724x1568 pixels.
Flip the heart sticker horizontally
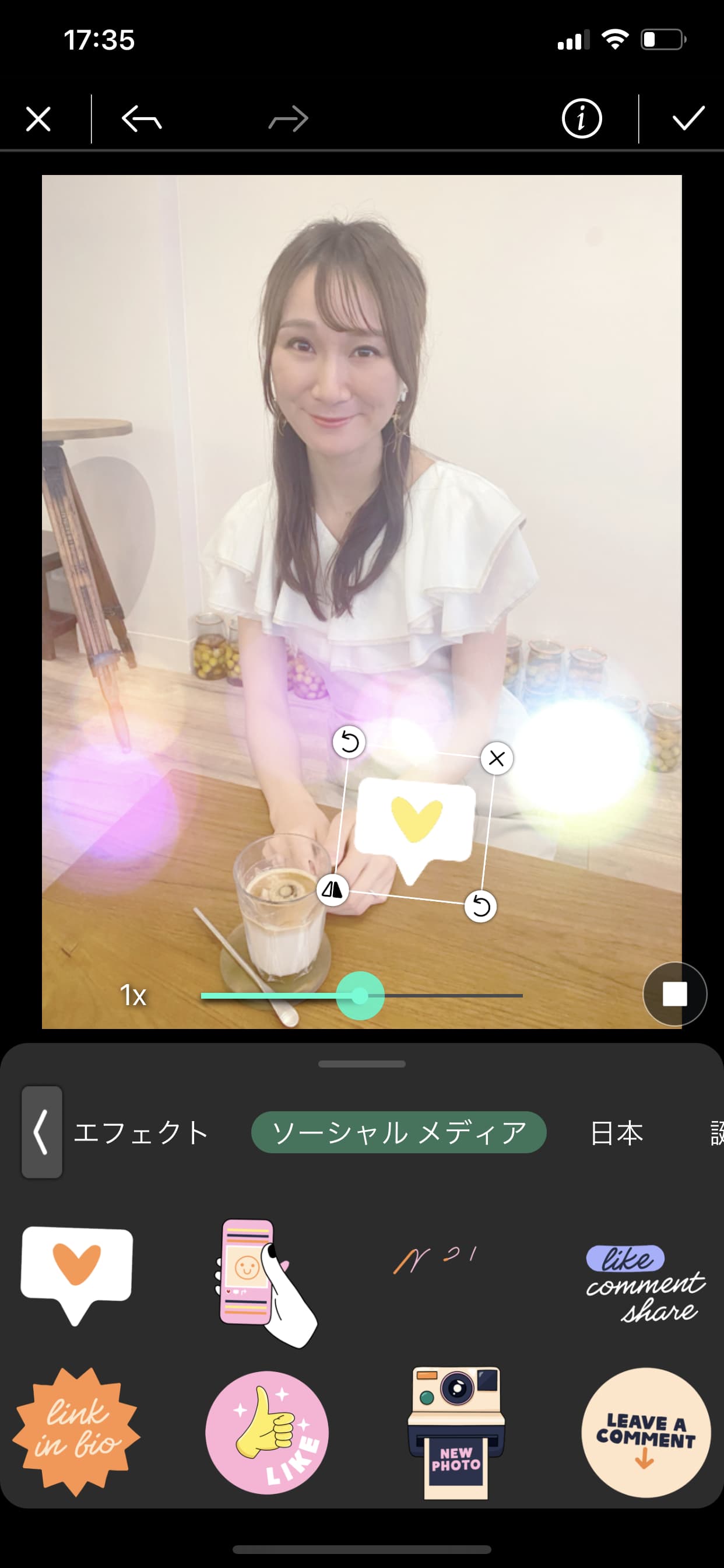(332, 891)
